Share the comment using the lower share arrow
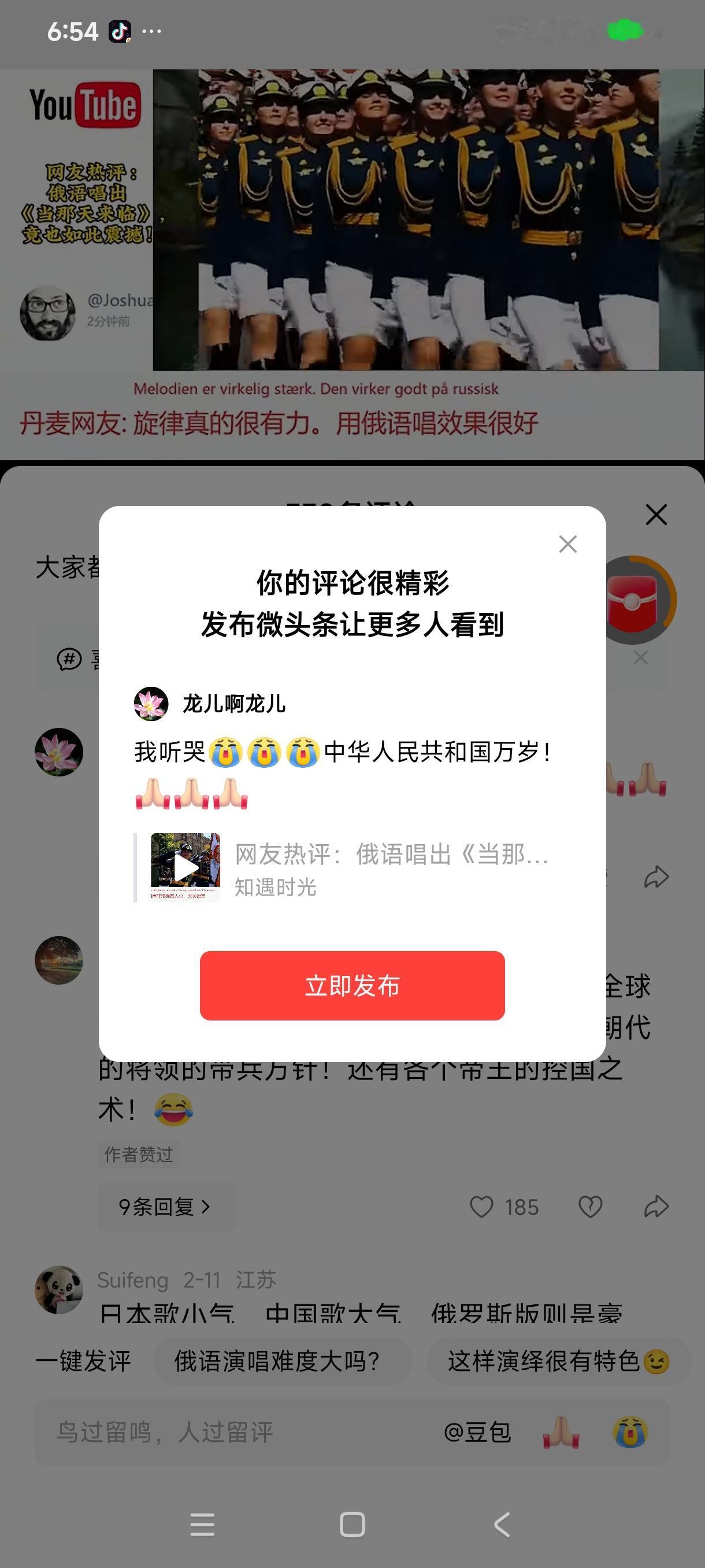Screen dimensions: 705x1568 coord(656,1207)
